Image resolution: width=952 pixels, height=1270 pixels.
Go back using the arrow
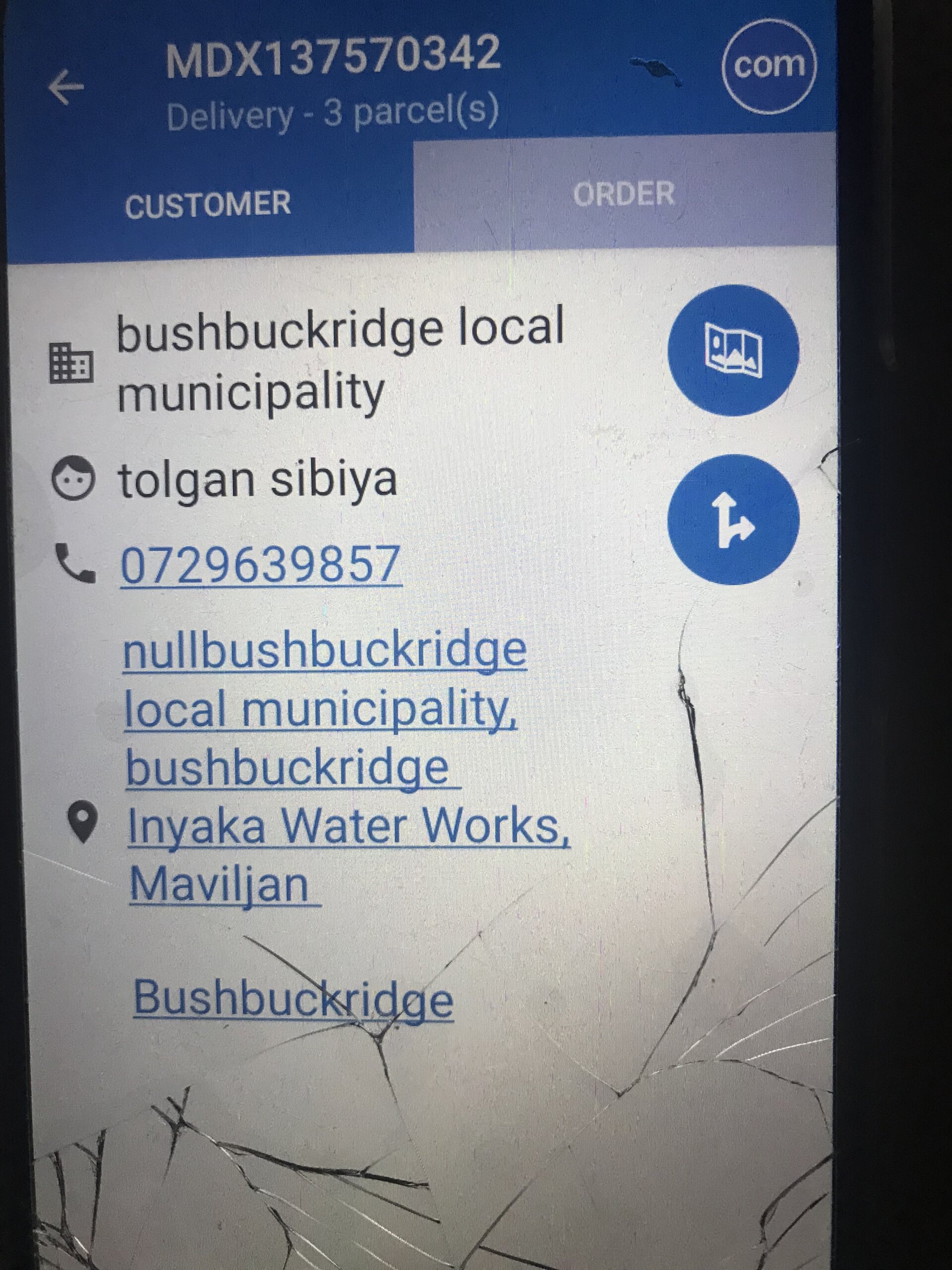(x=66, y=88)
